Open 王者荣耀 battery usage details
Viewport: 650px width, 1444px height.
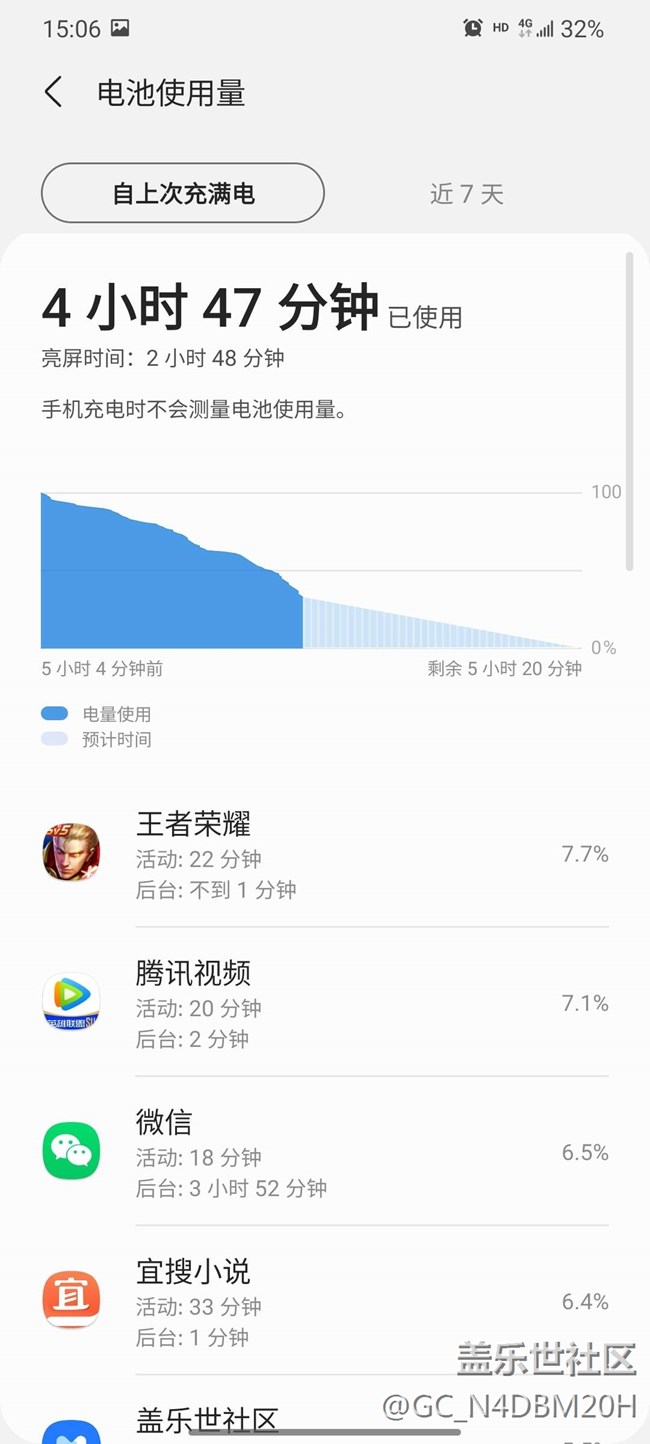click(325, 853)
